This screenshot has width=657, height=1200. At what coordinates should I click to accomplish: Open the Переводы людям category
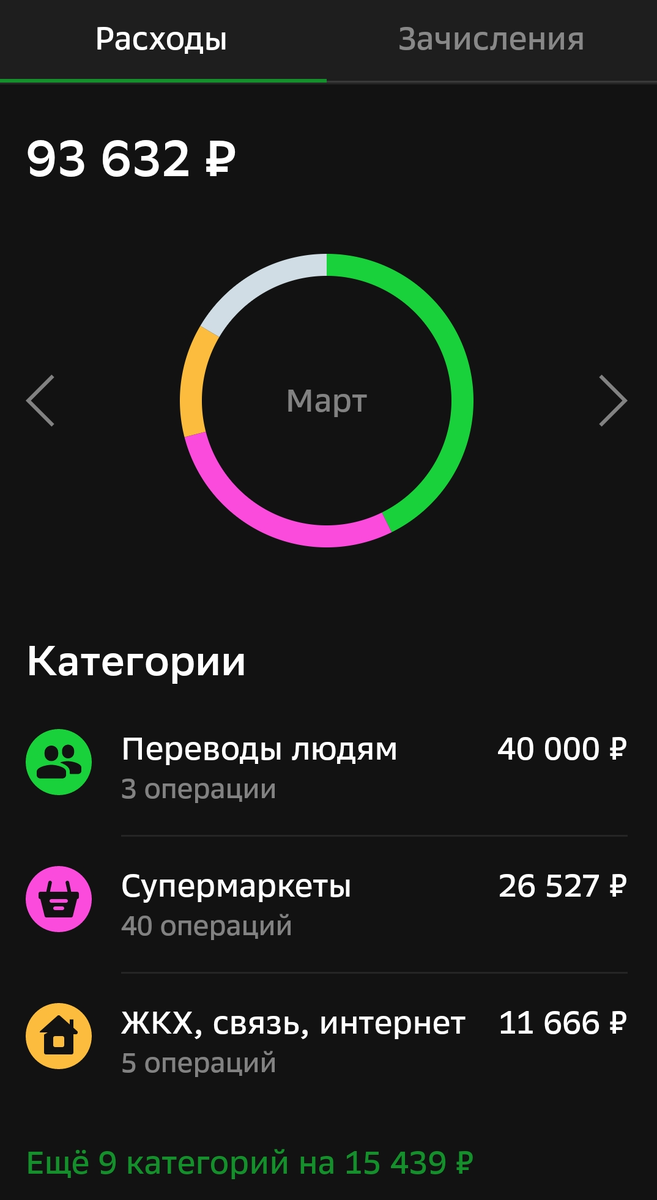click(326, 765)
